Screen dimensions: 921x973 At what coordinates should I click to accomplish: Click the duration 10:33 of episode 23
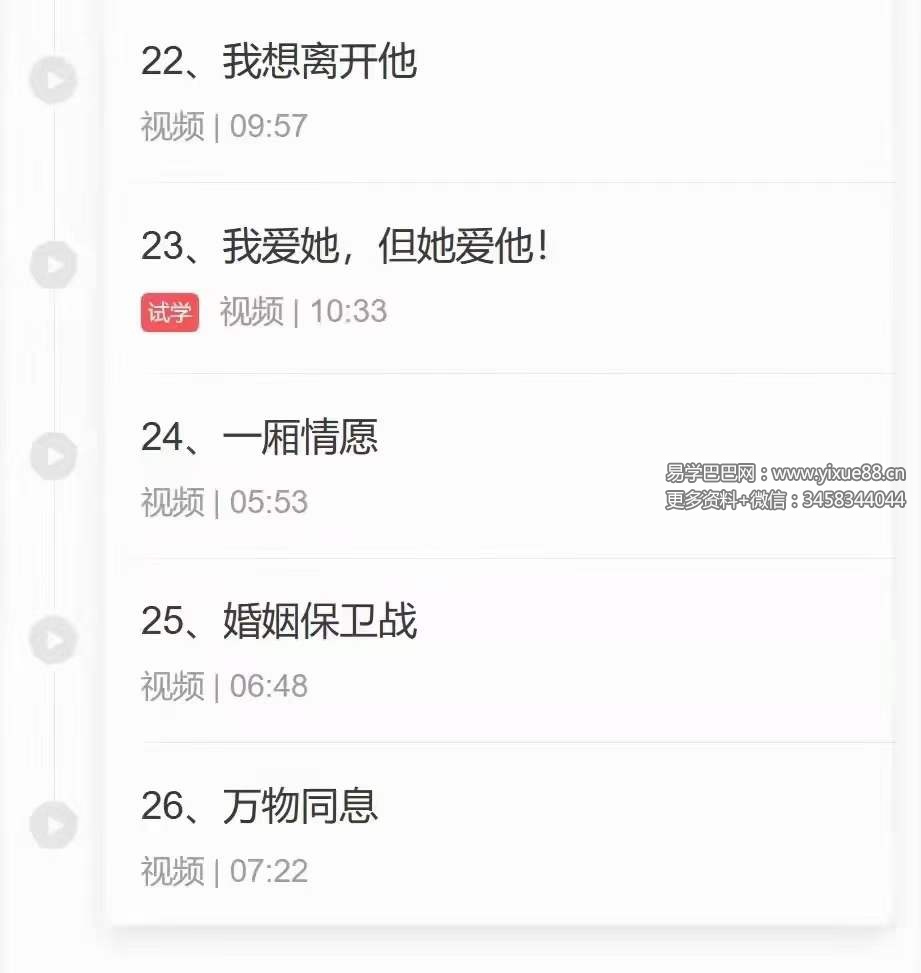[347, 313]
